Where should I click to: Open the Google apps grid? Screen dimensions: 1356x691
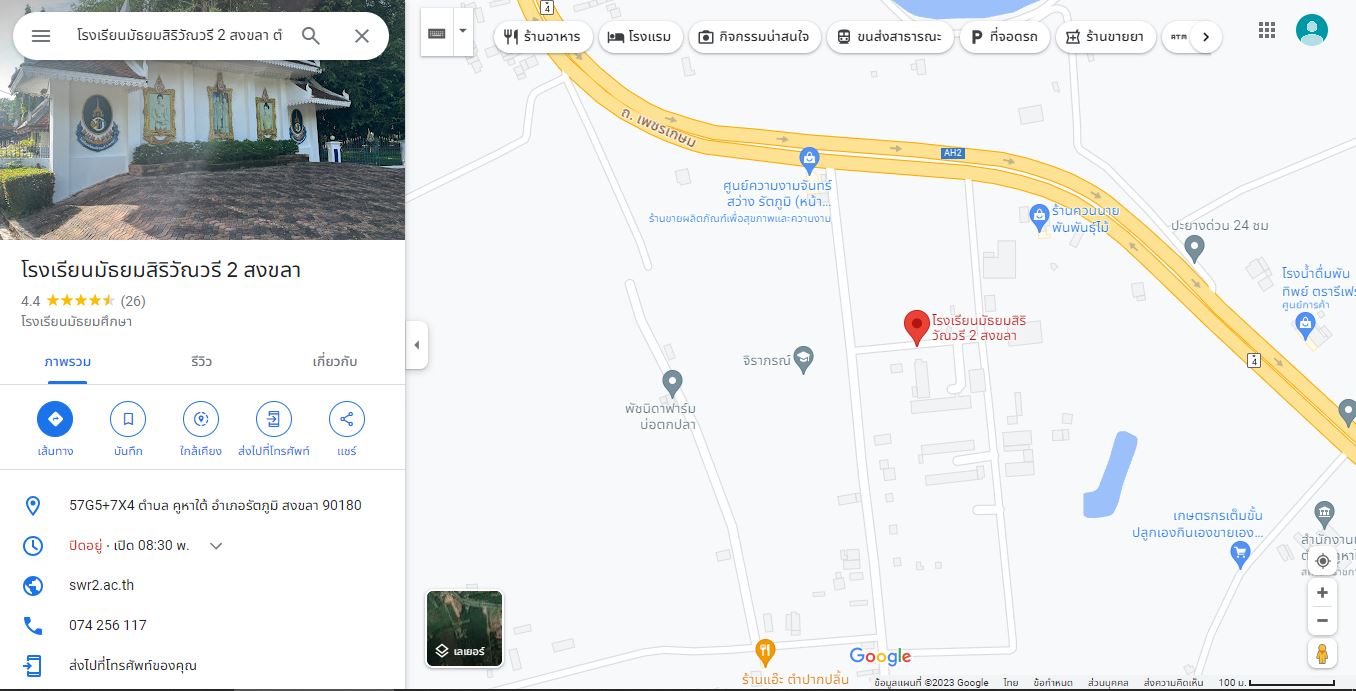tap(1267, 30)
